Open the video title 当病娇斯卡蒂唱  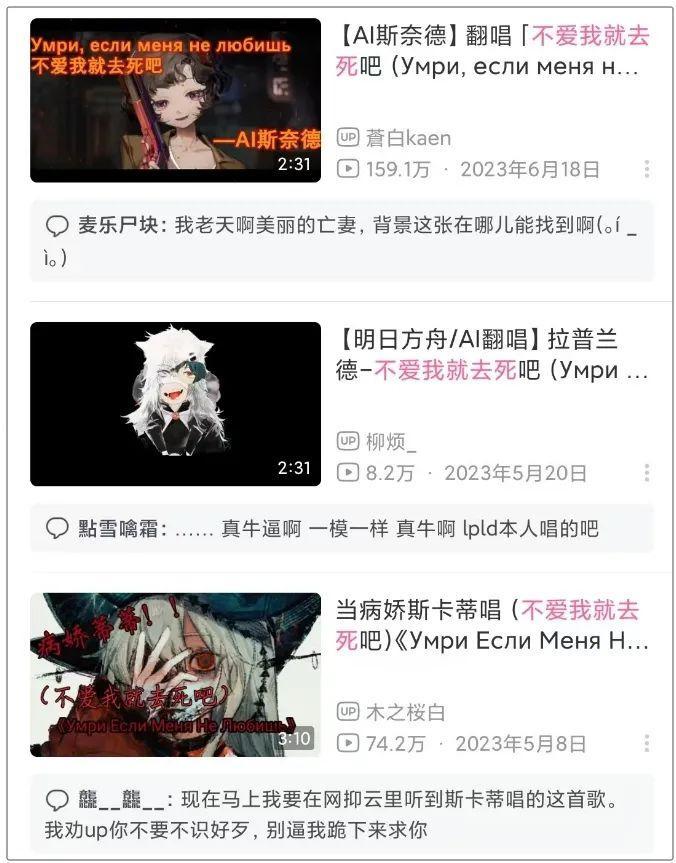coord(492,625)
